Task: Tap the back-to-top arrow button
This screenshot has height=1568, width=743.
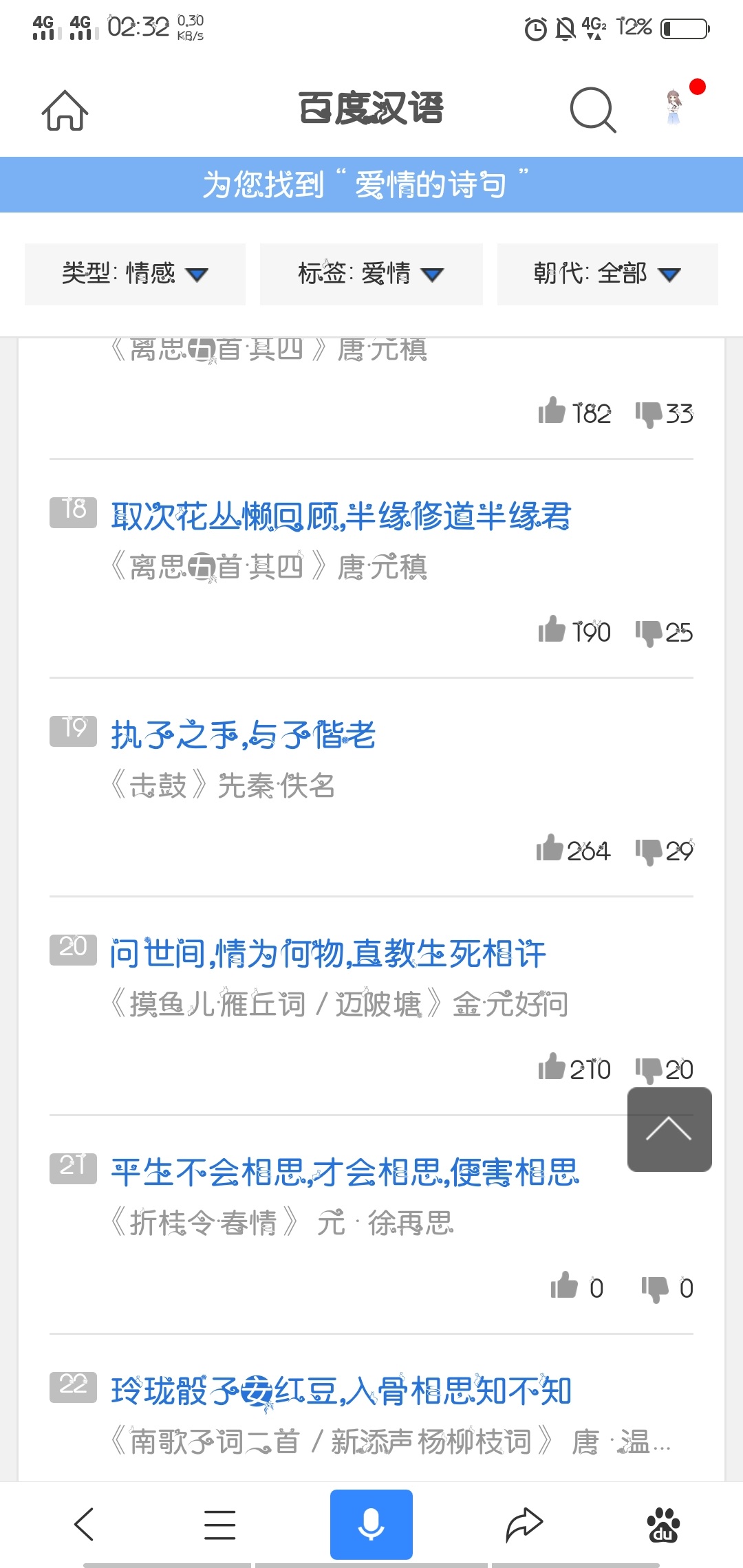Action: (669, 1129)
